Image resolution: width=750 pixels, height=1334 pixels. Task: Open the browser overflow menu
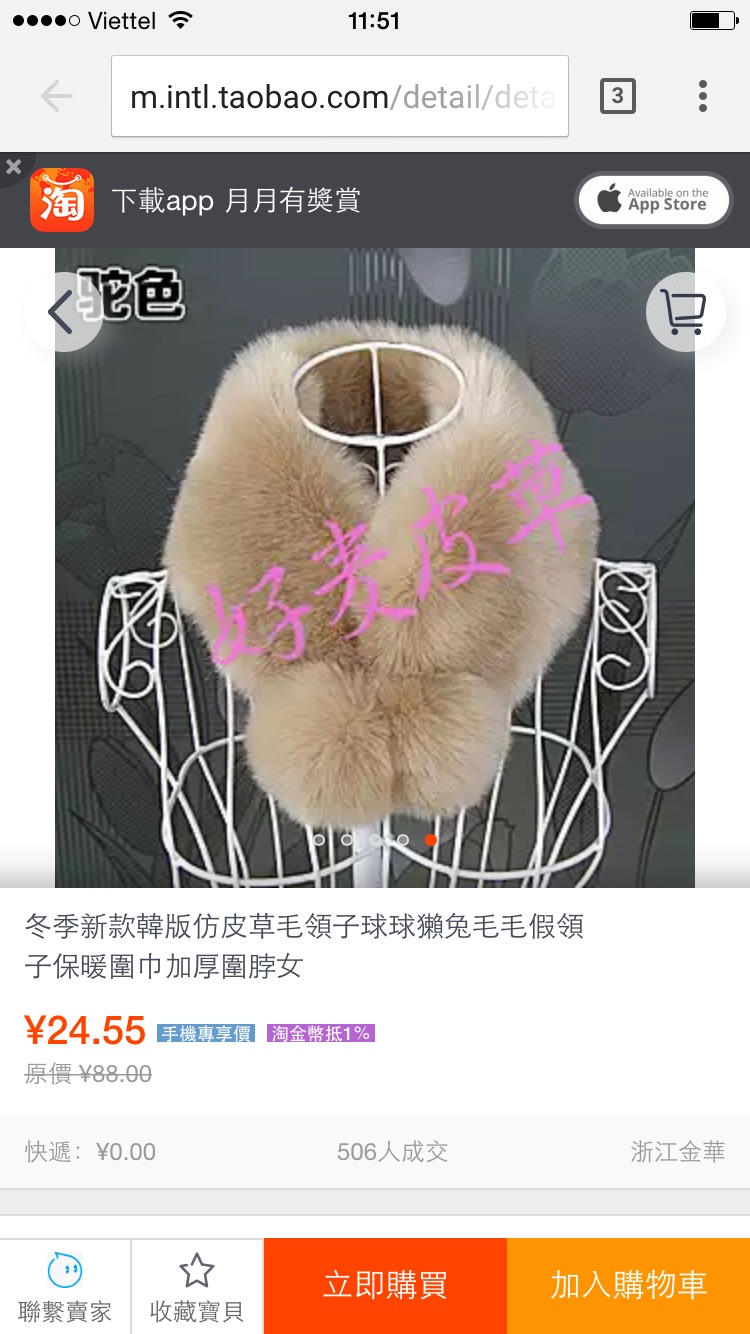703,96
